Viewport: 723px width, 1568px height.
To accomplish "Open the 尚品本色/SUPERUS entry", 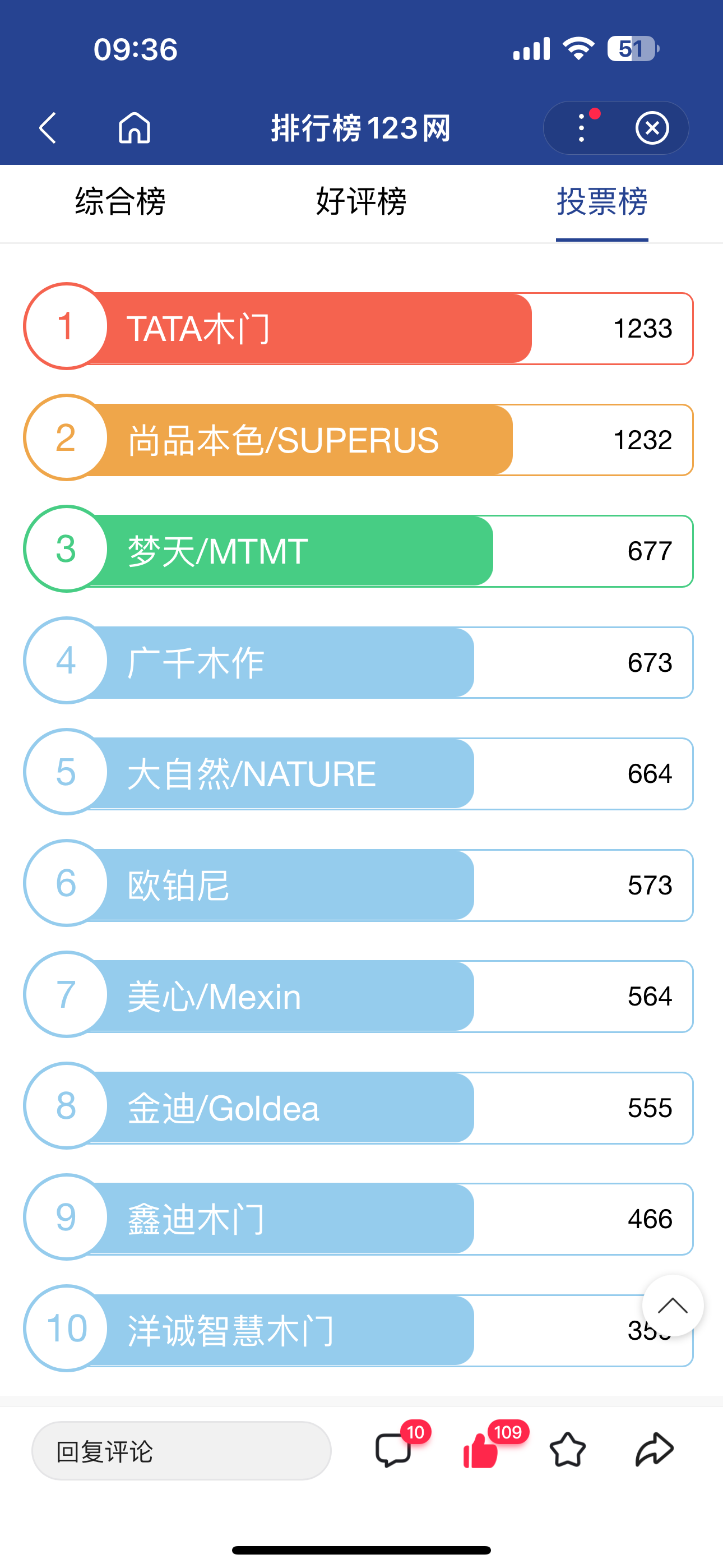I will pos(359,440).
